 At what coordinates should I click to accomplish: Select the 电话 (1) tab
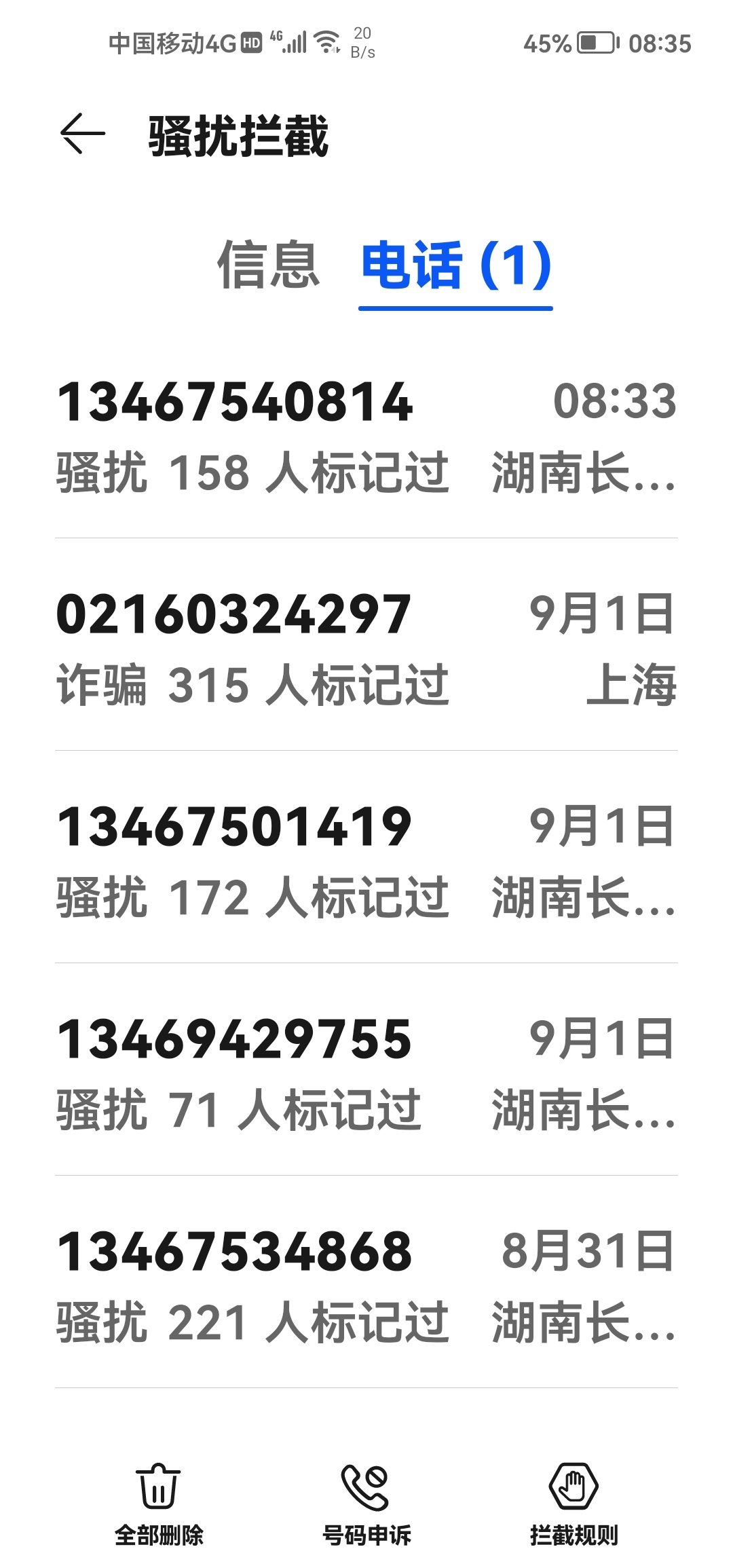click(455, 265)
